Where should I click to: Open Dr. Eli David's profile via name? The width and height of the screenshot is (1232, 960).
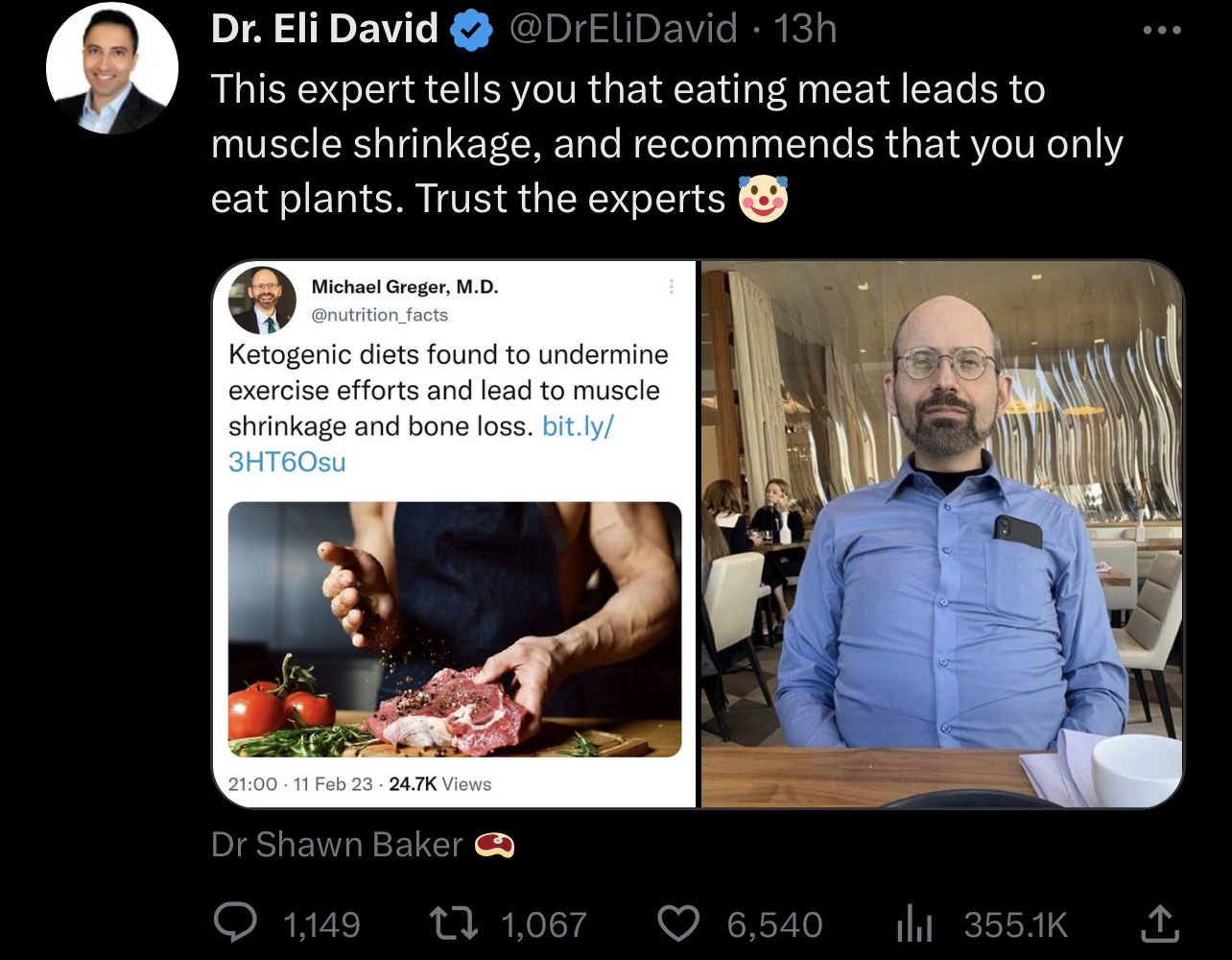pos(324,29)
